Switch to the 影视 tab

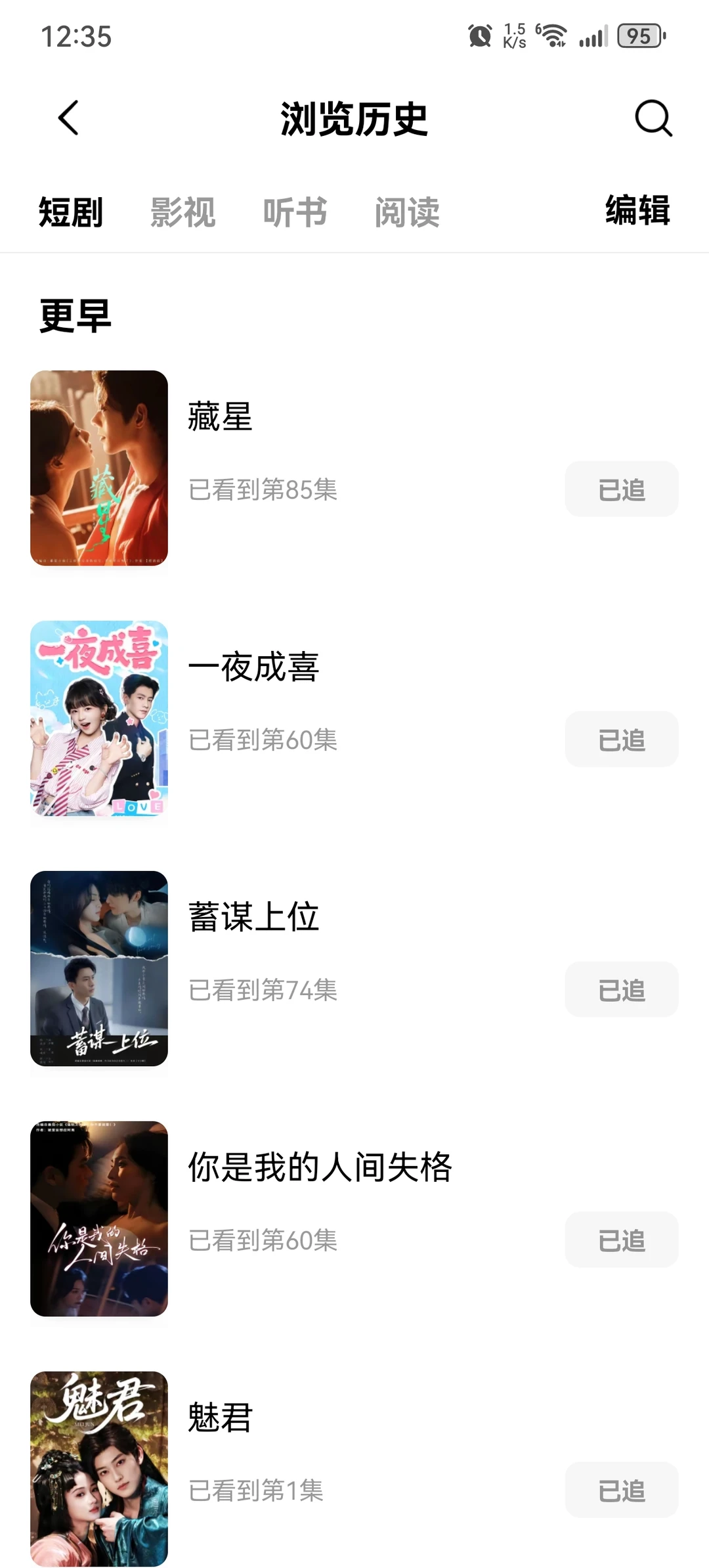pyautogui.click(x=183, y=212)
